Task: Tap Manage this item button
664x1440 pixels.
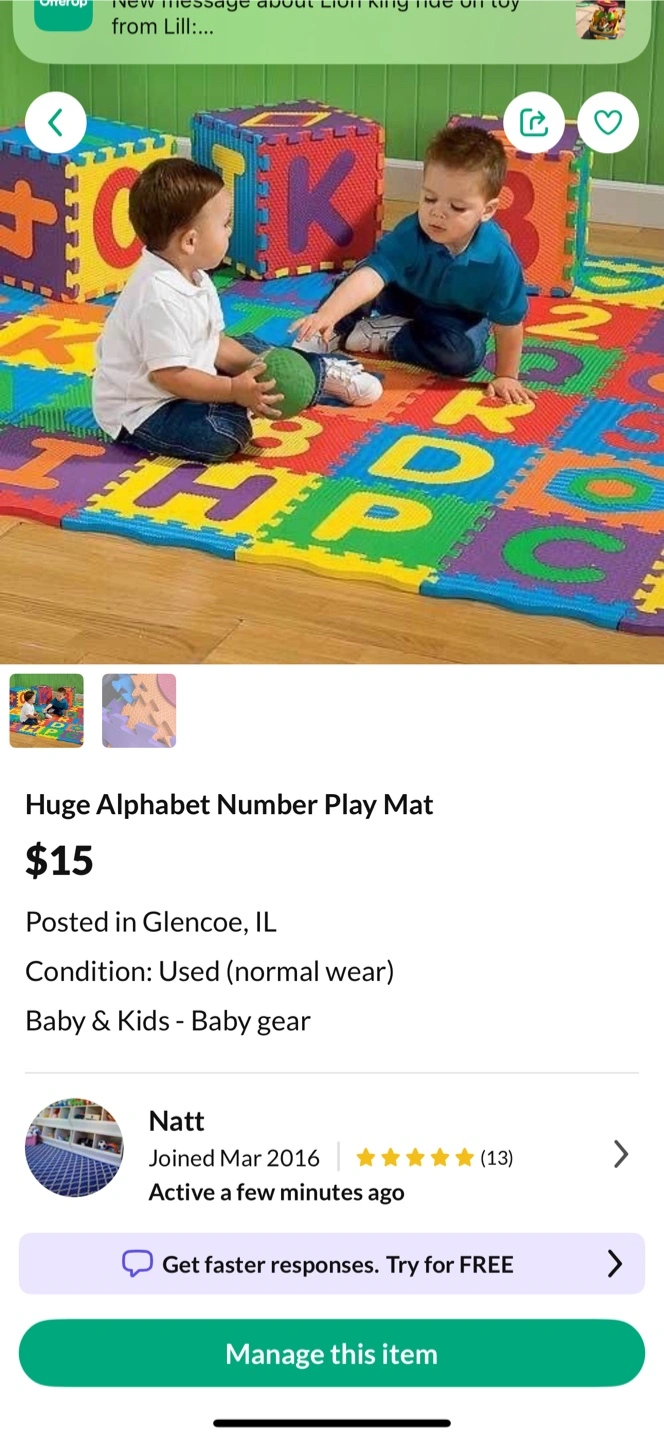Action: (332, 1353)
